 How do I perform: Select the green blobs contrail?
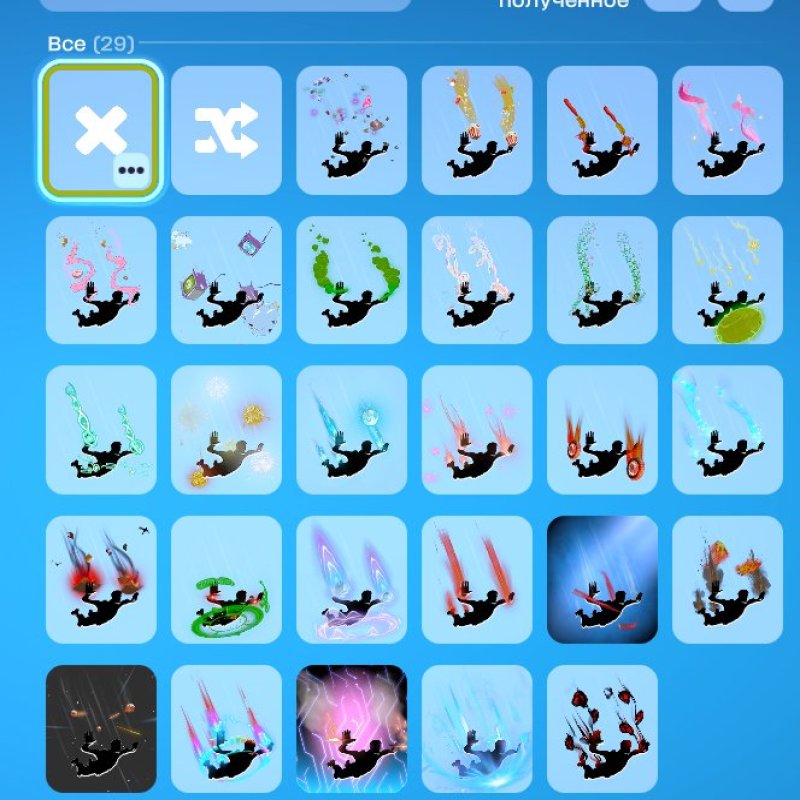(352, 280)
